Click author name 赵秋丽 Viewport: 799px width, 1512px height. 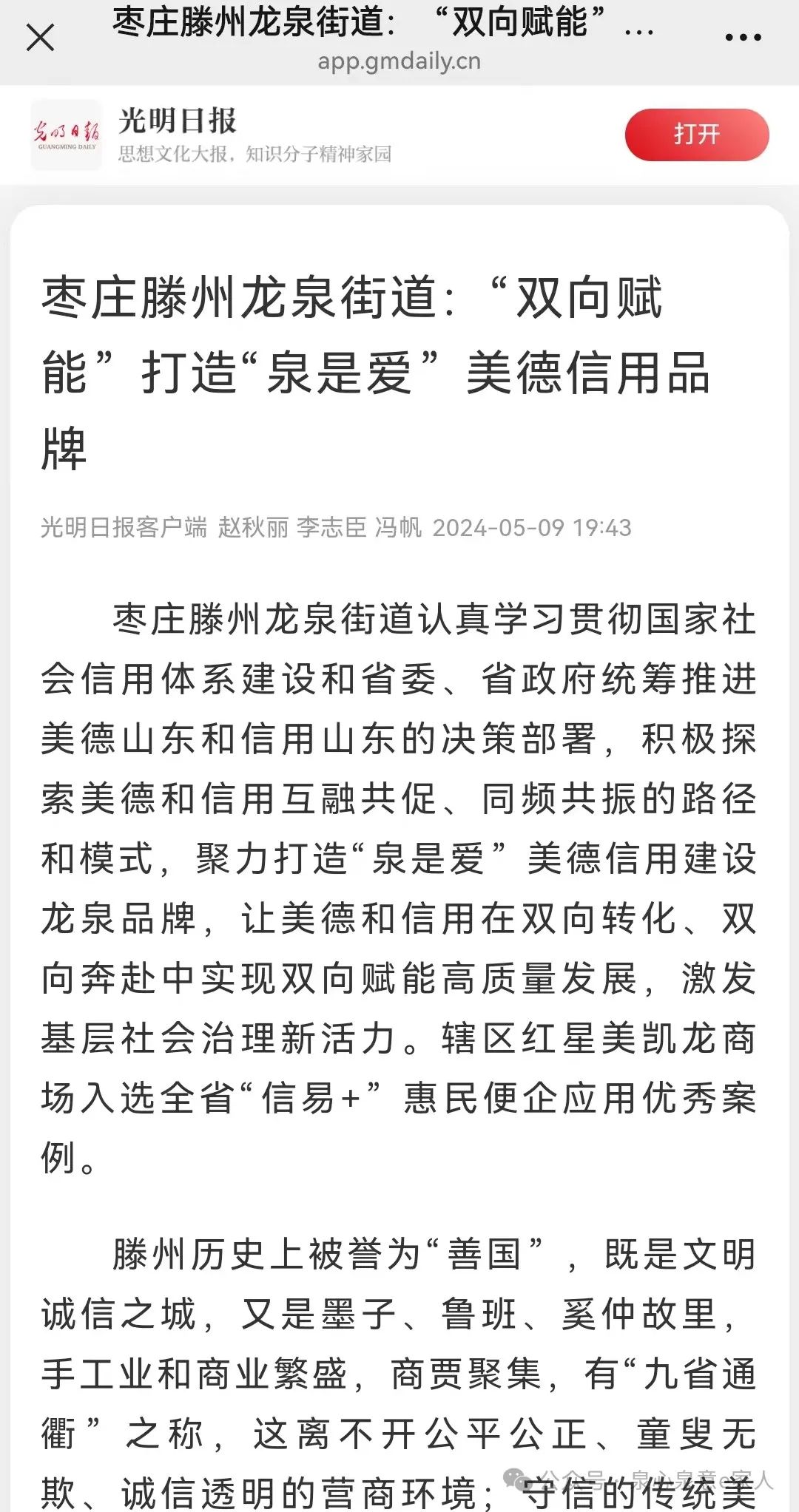255,528
